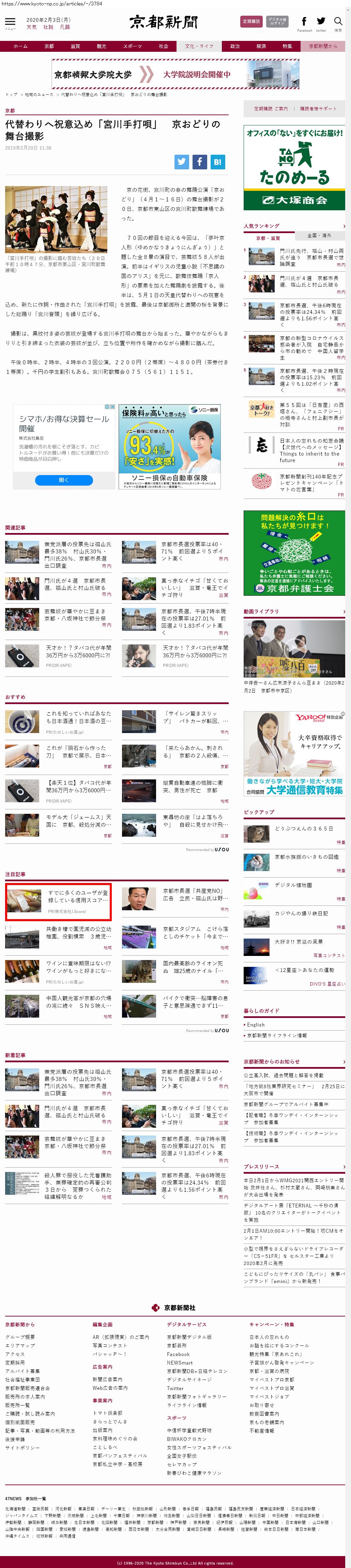Switch to the スポーツ navigation tab
Screen dimensions: 351x1568
click(132, 46)
